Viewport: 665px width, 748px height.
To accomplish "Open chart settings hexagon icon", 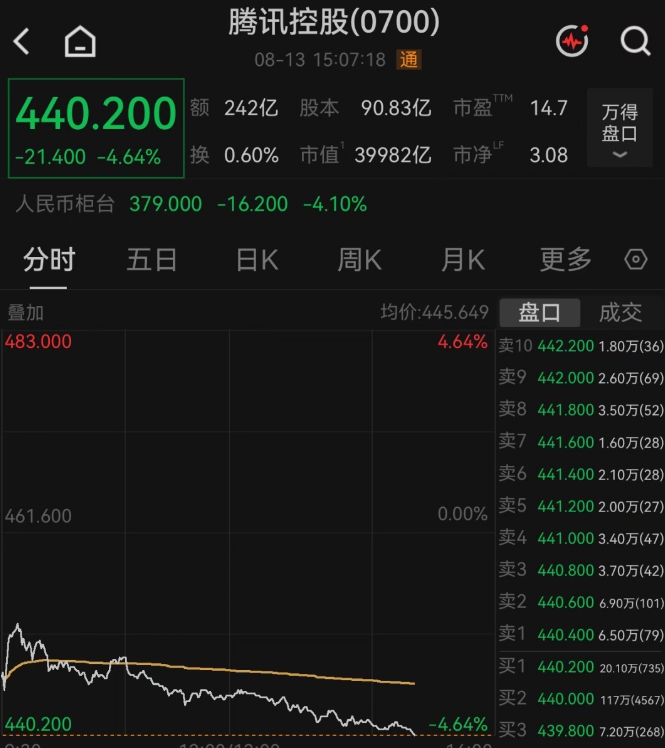I will coord(636,260).
